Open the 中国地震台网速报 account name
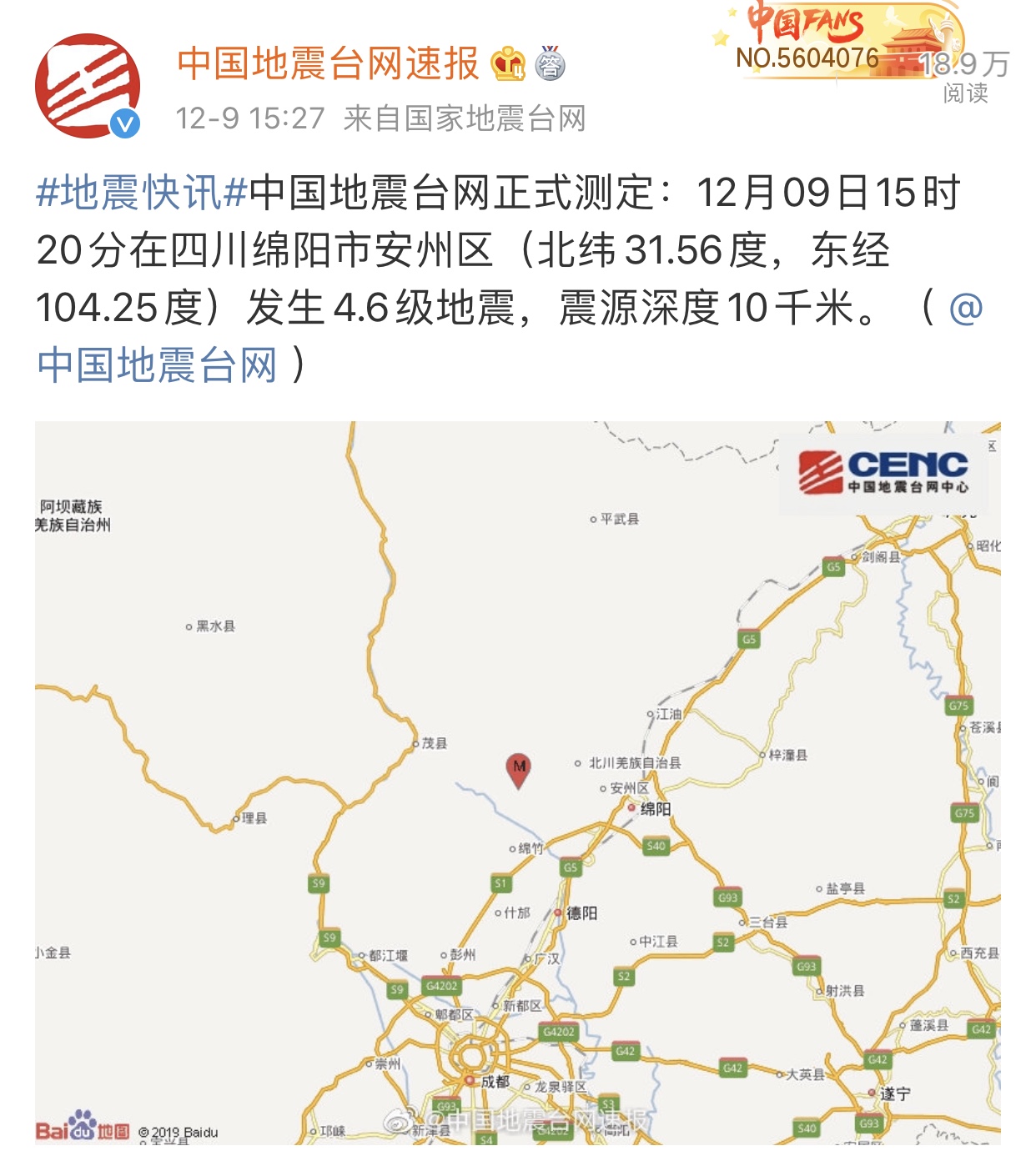This screenshot has height=1156, width=1036. click(x=328, y=64)
